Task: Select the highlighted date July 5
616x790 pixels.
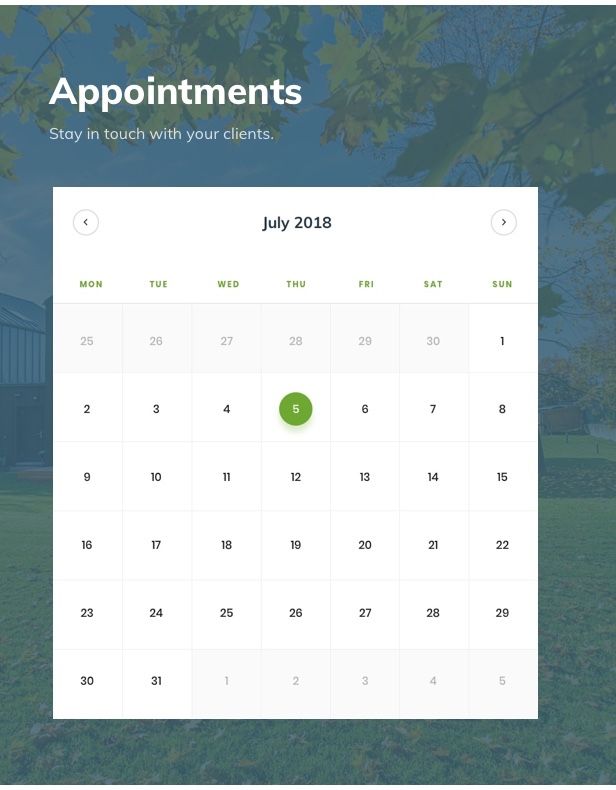Action: tap(295, 409)
